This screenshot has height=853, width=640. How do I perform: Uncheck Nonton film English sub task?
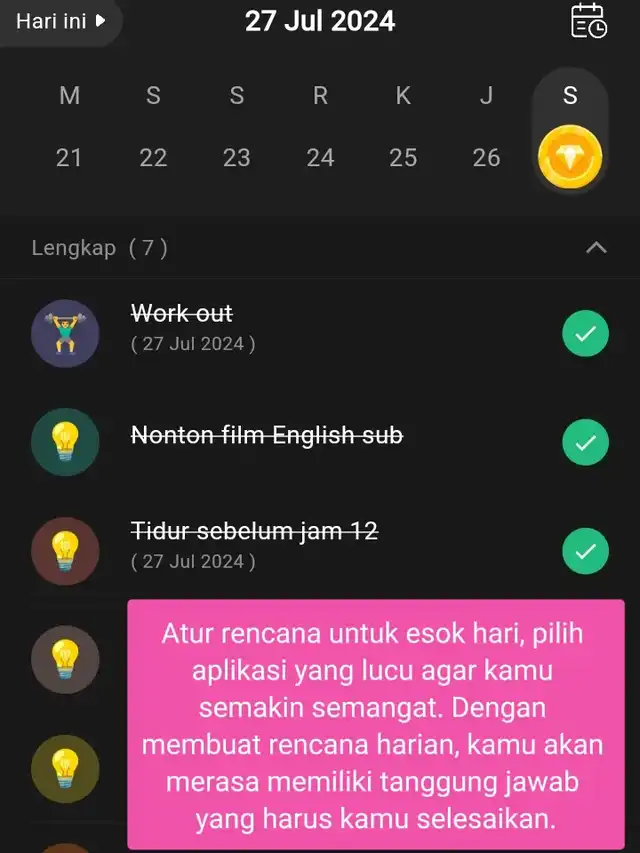click(585, 442)
